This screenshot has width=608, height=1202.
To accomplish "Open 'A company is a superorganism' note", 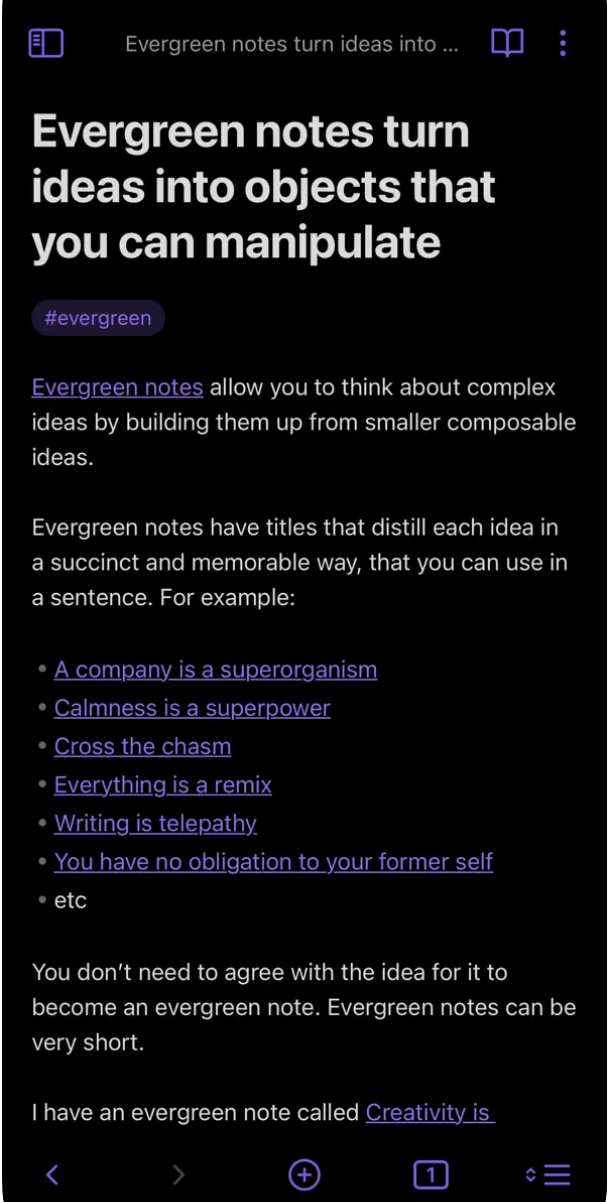I will tap(215, 669).
